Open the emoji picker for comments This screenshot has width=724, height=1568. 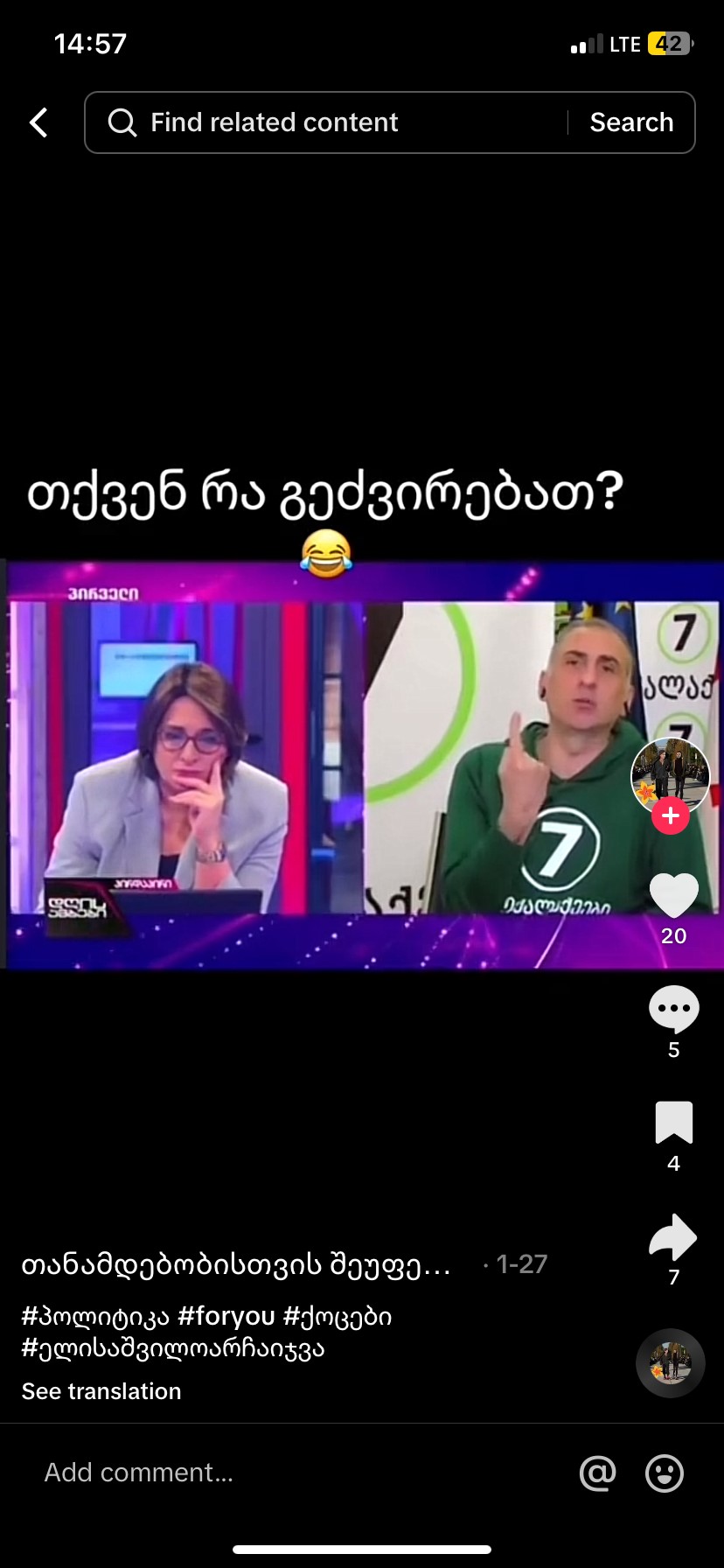[665, 1473]
